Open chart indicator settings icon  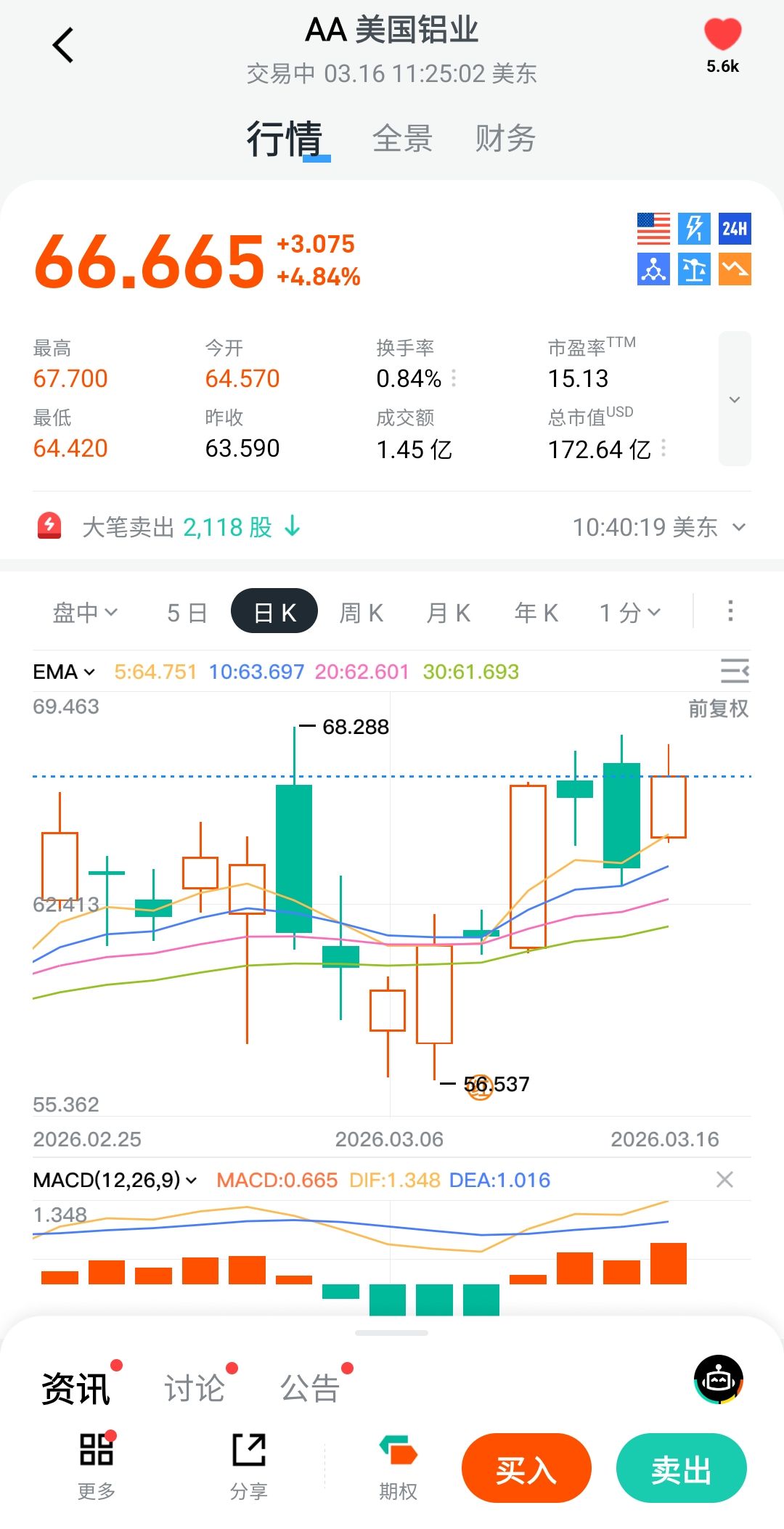click(734, 670)
